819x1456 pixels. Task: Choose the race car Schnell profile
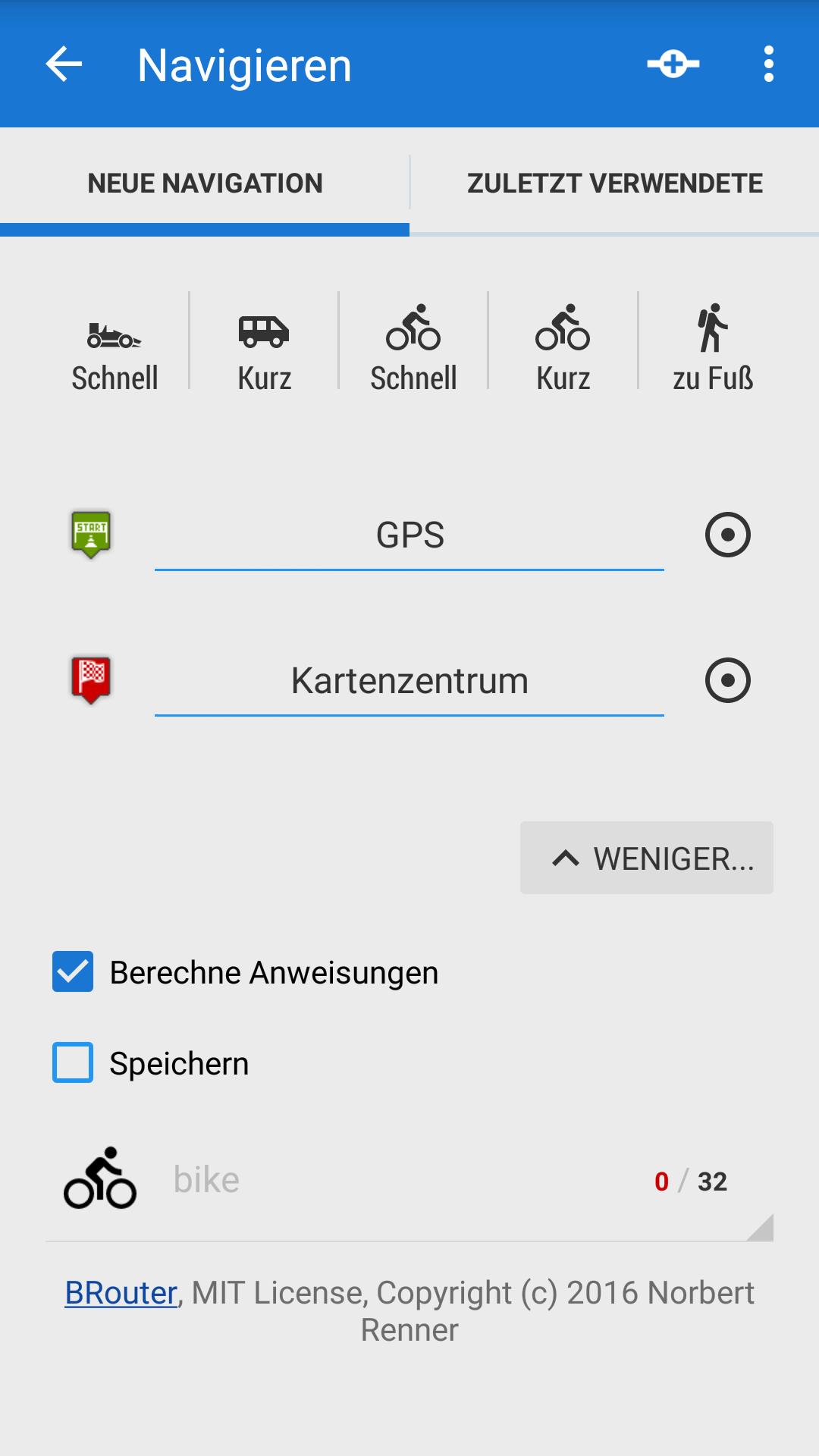(115, 347)
